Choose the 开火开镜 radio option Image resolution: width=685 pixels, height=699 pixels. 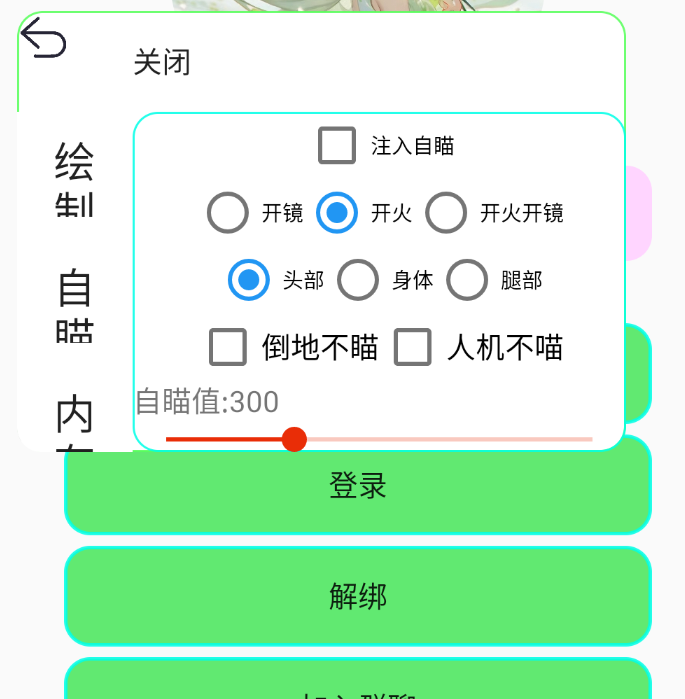click(x=446, y=213)
